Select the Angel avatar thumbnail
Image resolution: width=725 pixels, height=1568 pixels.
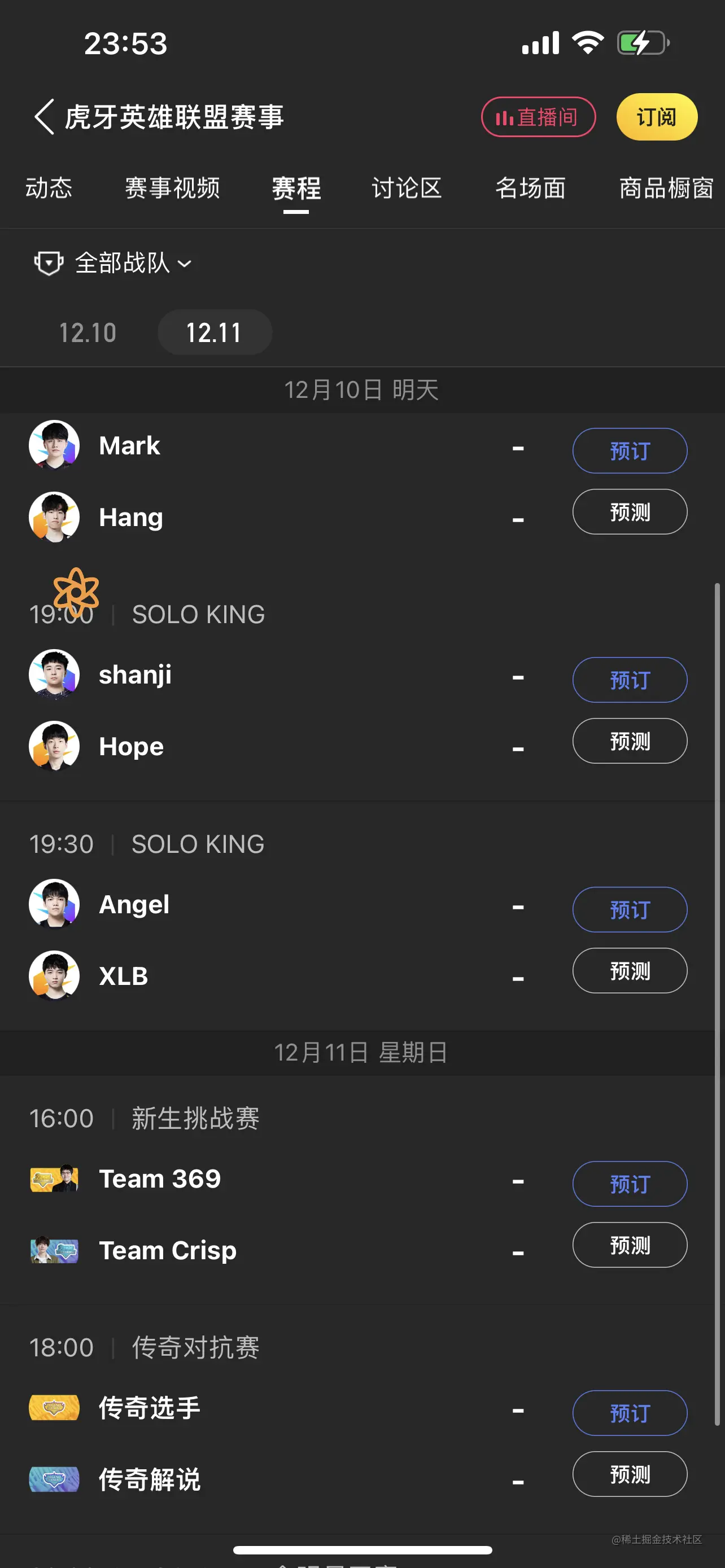tap(54, 904)
